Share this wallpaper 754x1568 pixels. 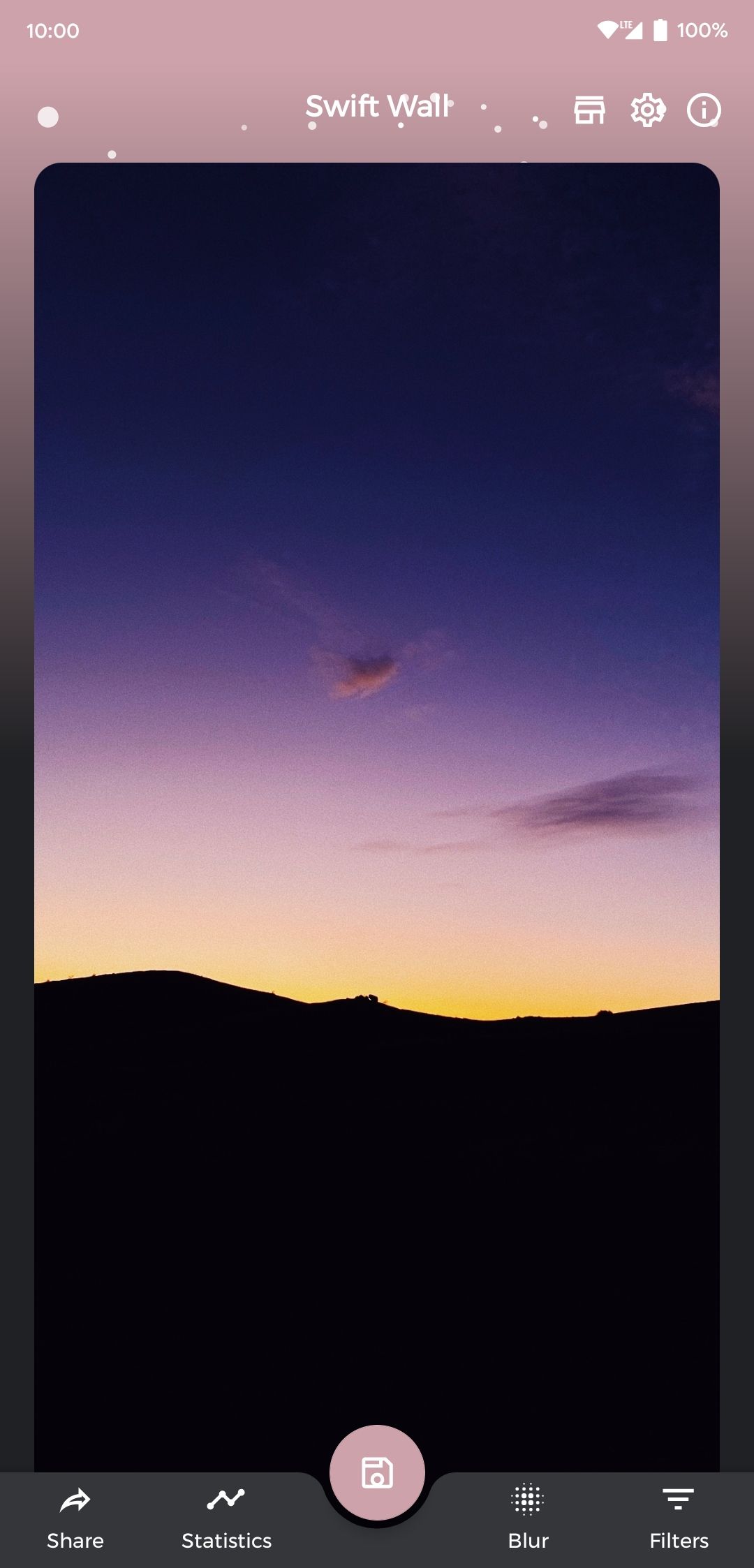coord(75,1519)
